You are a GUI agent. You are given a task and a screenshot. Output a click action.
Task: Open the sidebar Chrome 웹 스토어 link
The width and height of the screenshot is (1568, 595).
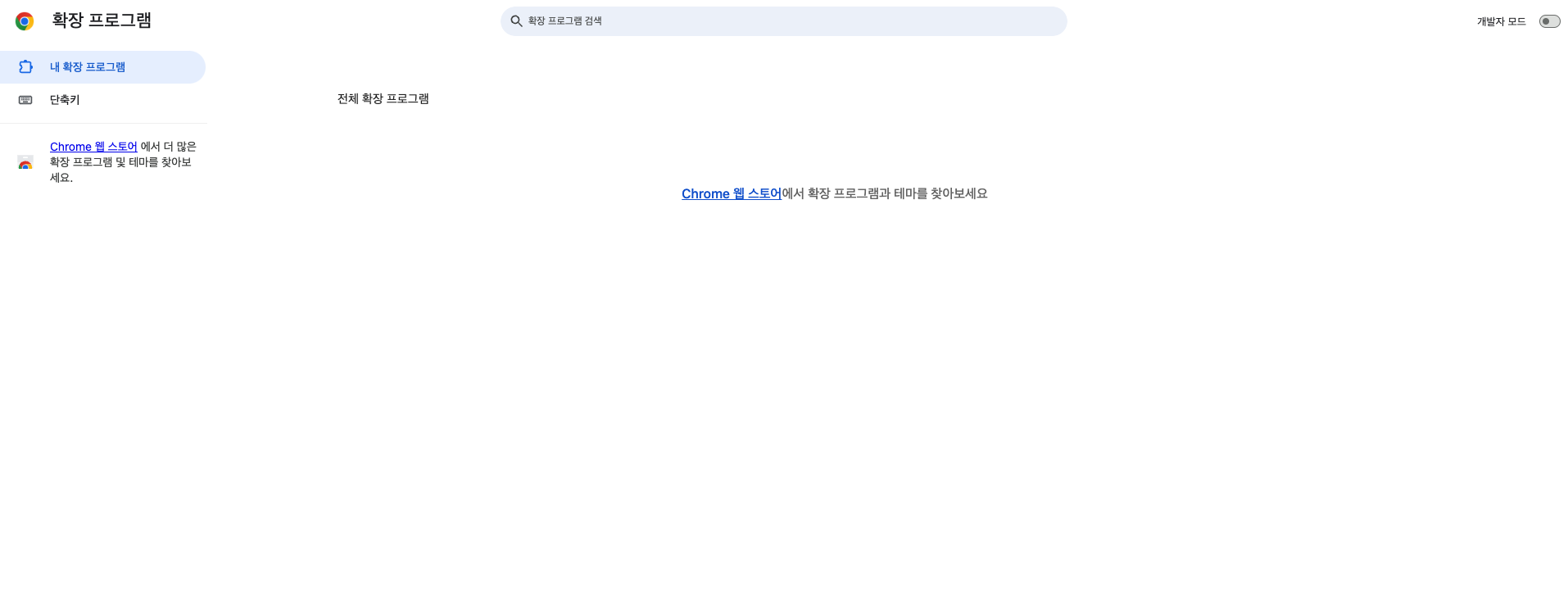93,147
